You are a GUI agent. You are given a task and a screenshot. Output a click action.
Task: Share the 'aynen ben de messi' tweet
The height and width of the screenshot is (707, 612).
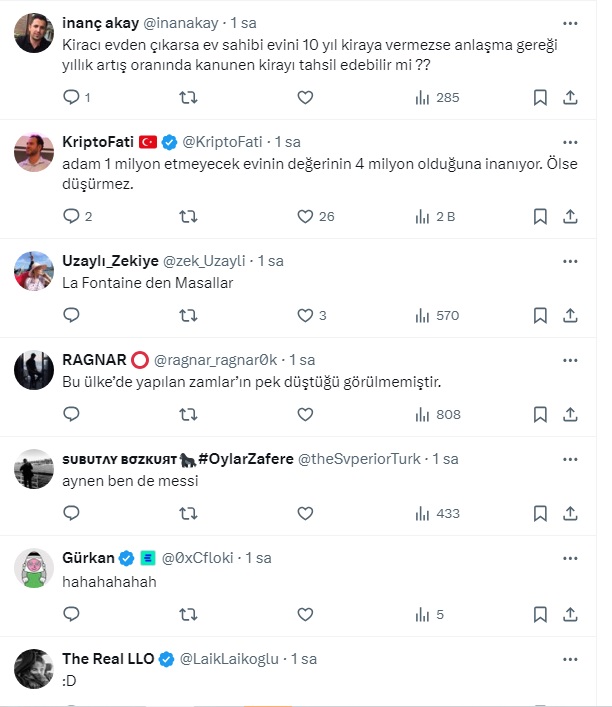tap(570, 513)
